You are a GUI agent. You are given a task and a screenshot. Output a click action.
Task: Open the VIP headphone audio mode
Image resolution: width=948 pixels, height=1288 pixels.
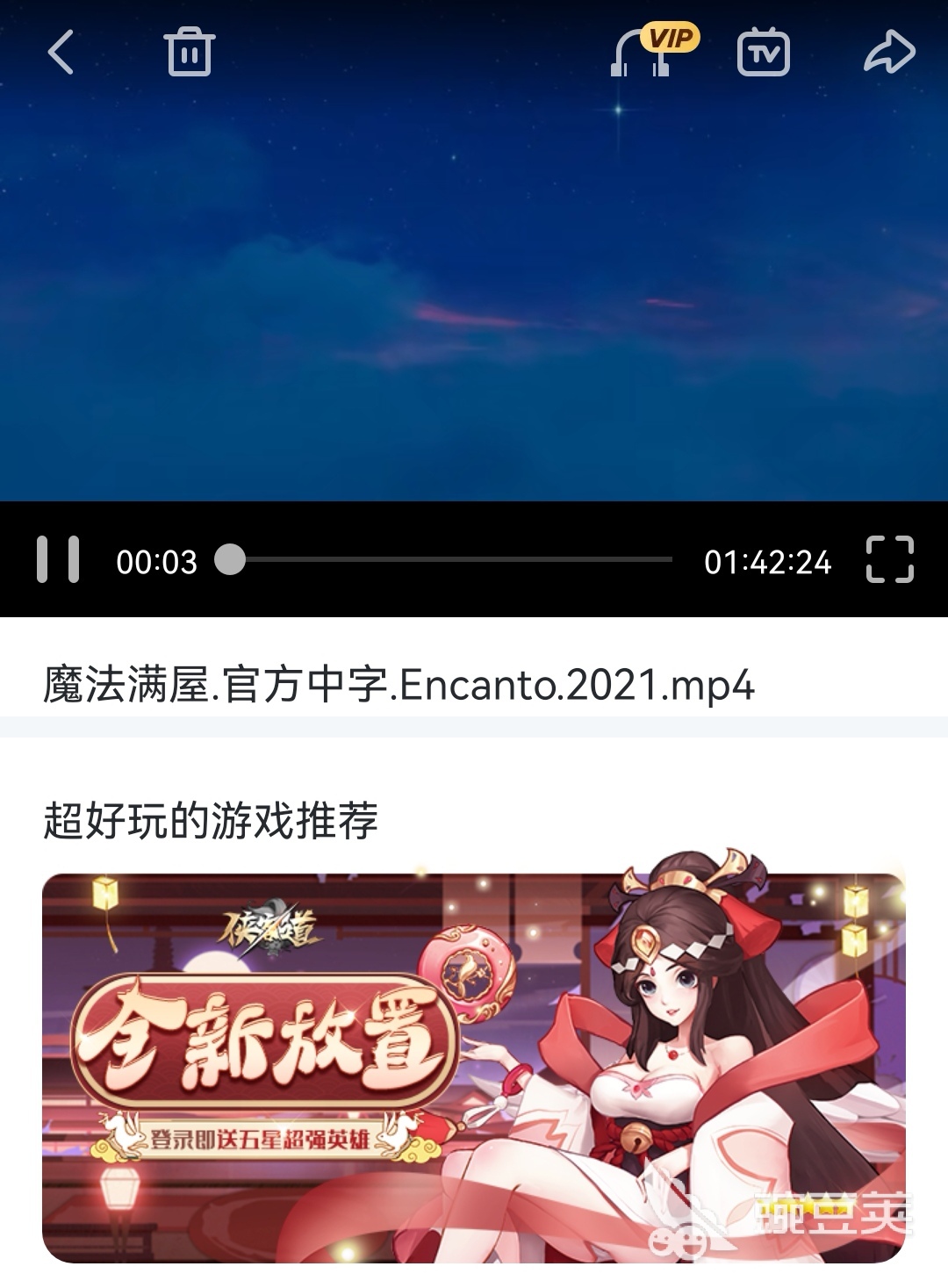(x=650, y=52)
